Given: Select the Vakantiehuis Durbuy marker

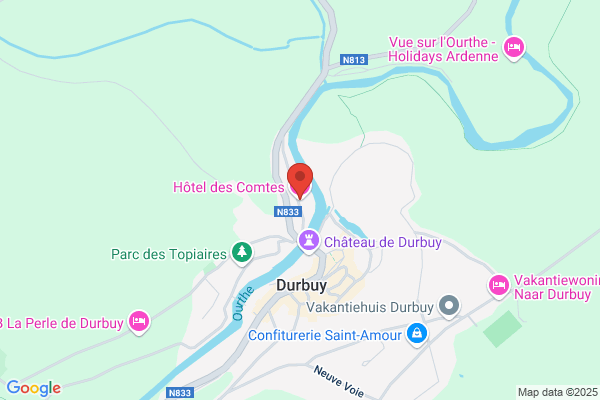Looking at the screenshot, I should click(449, 306).
